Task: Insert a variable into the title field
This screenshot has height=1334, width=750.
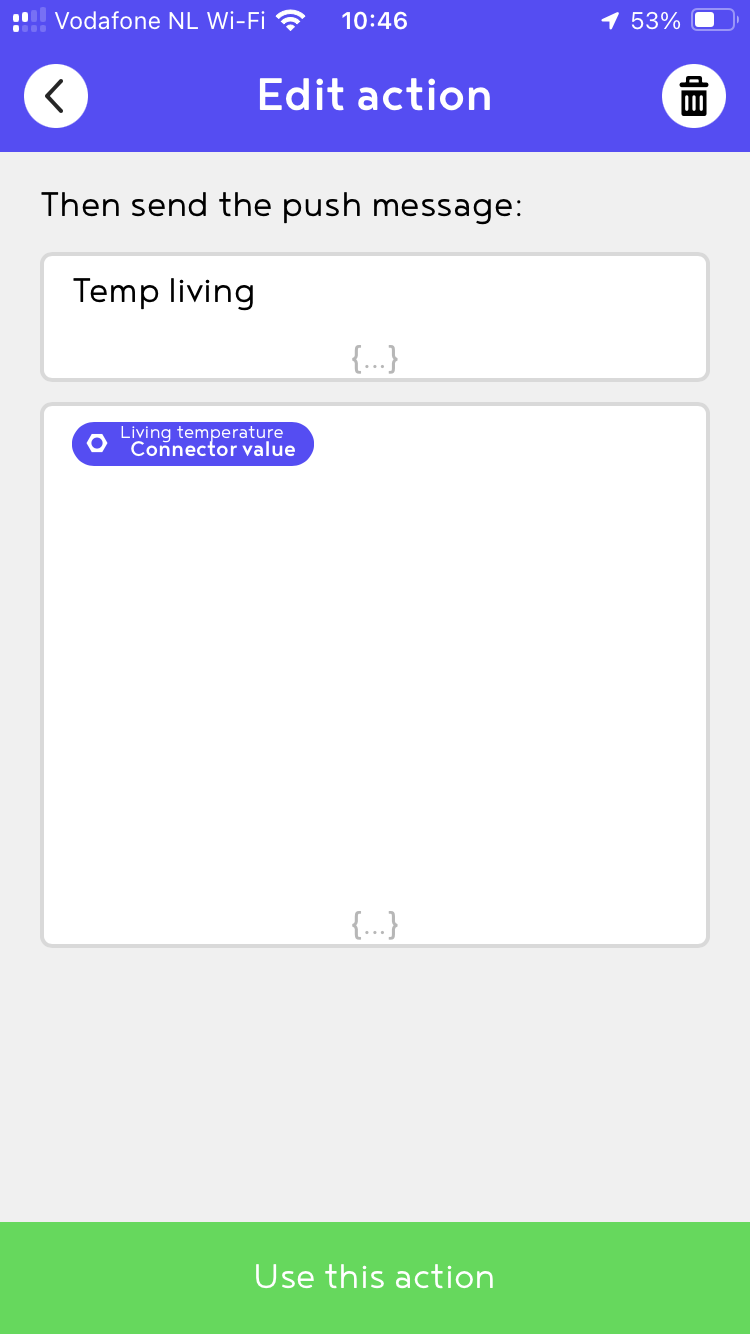Action: pyautogui.click(x=375, y=358)
